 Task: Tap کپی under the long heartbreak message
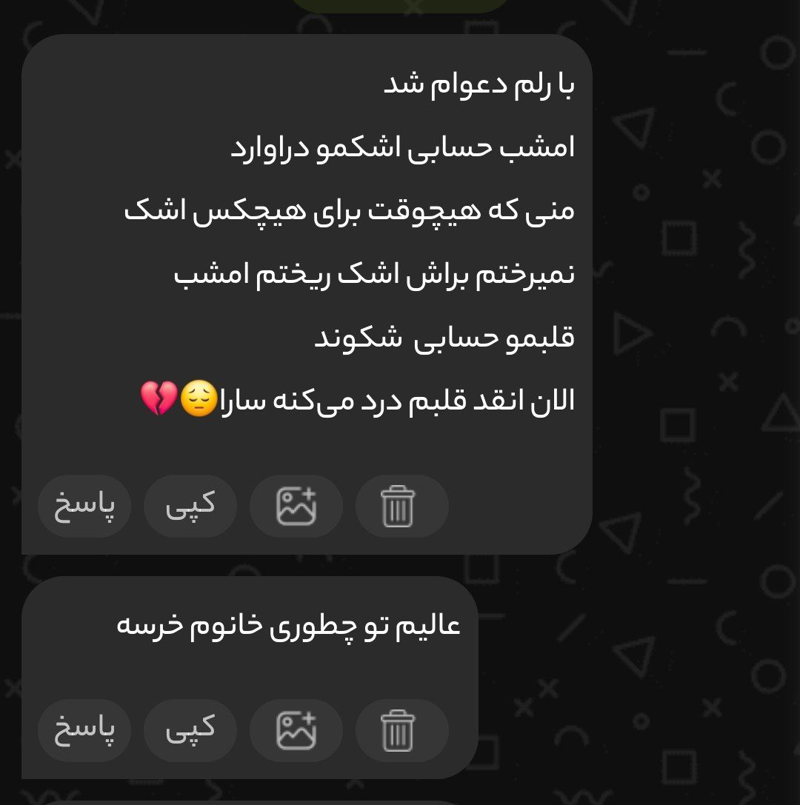[190, 506]
